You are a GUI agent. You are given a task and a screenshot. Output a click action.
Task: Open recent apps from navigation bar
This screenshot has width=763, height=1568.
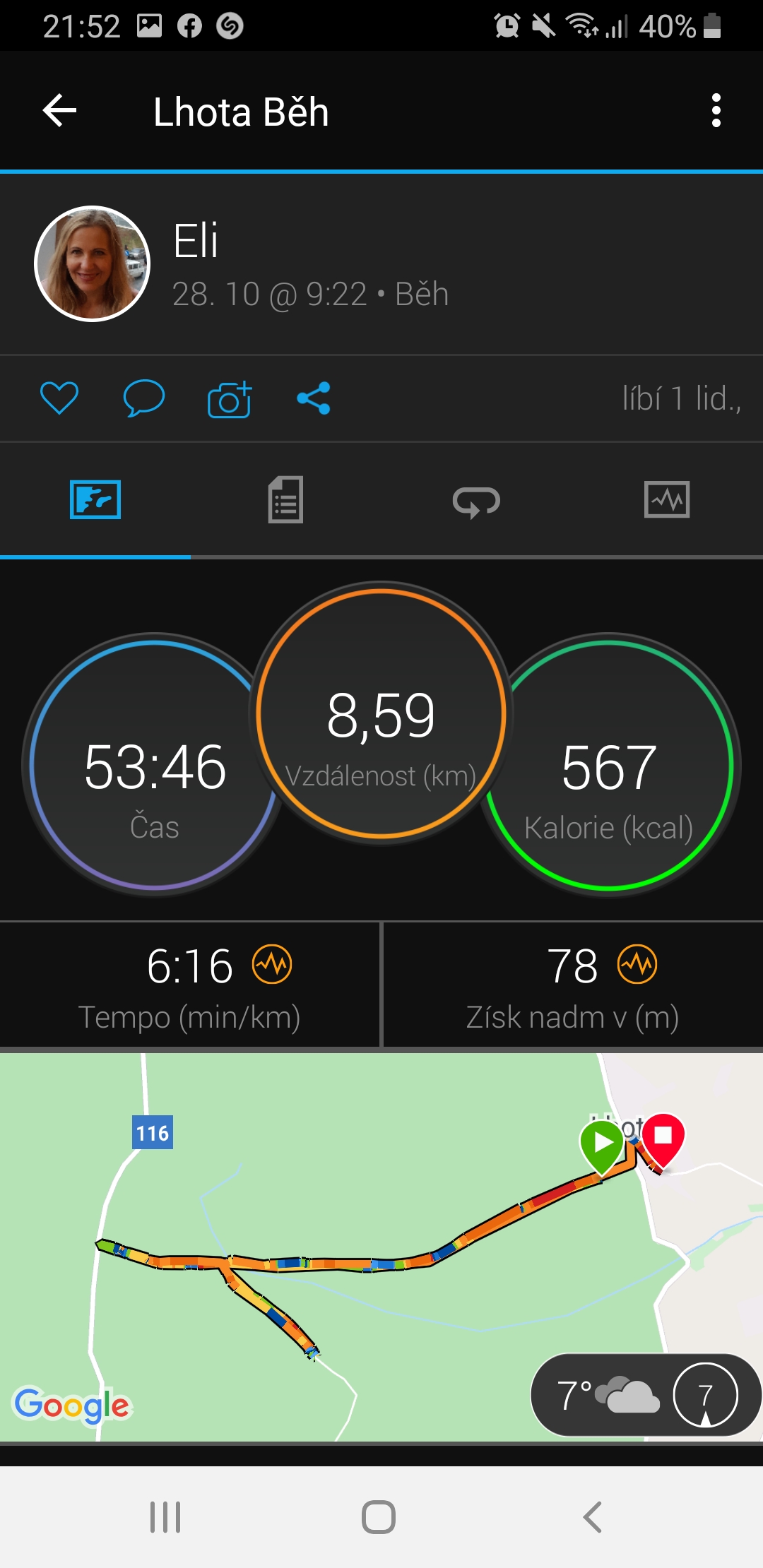pos(165,1517)
